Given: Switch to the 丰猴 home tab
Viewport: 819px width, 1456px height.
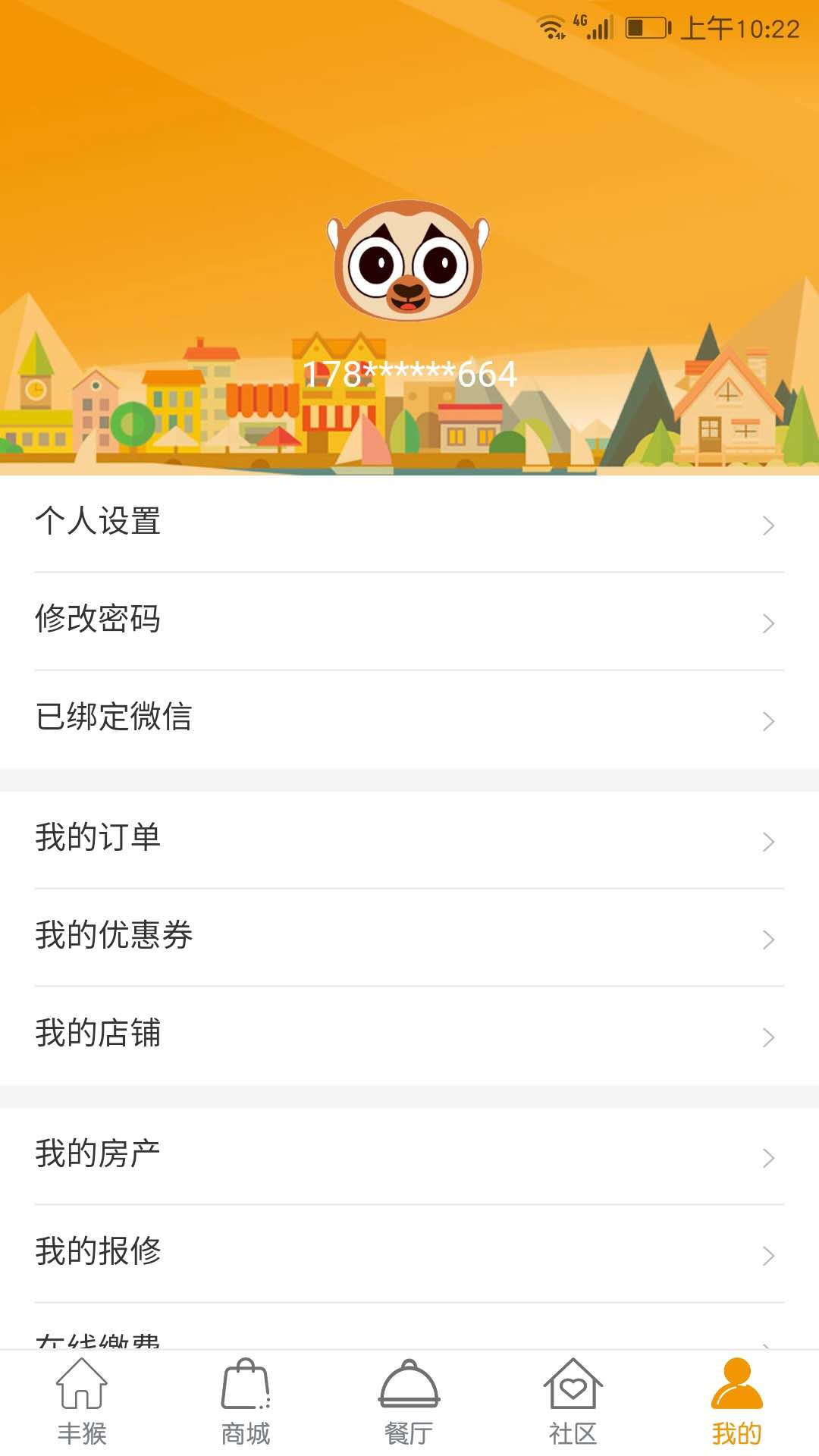Looking at the screenshot, I should pyautogui.click(x=82, y=1403).
